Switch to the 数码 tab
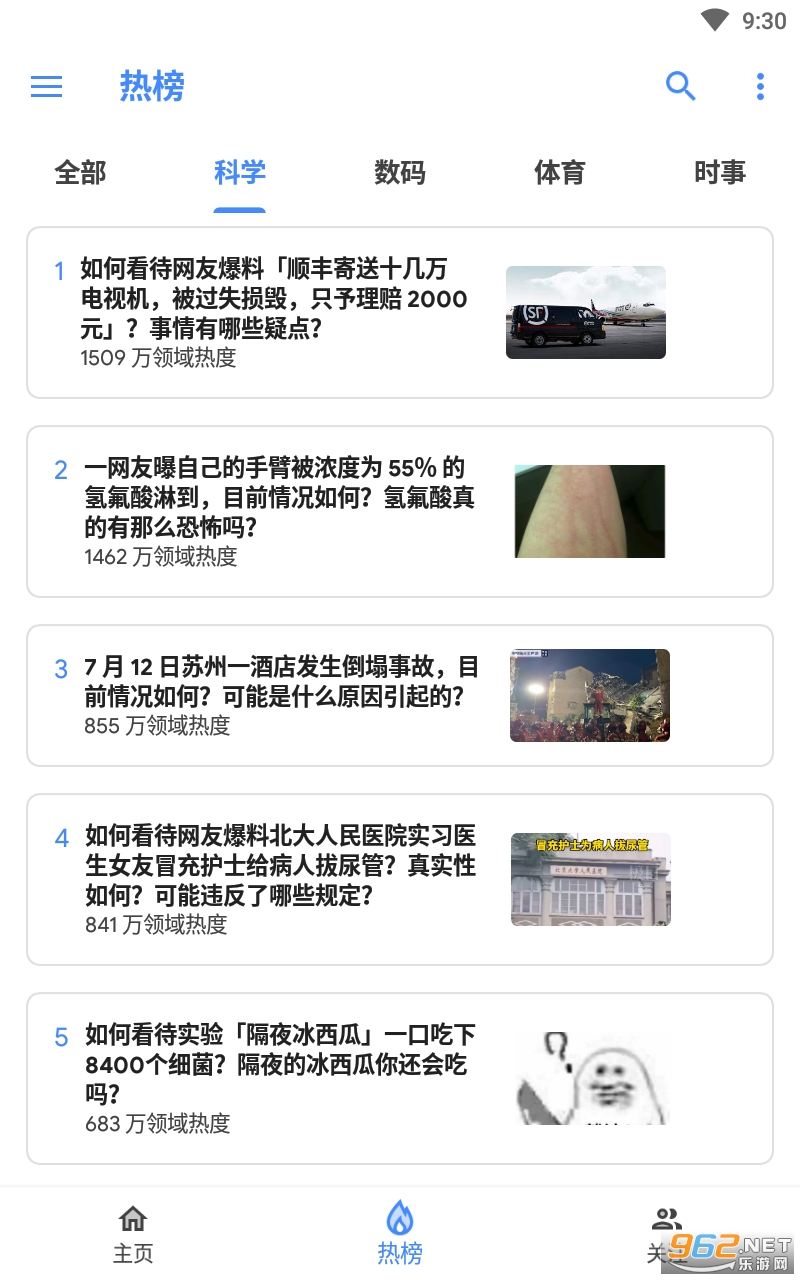Screen dimensions: 800x1280 [x=400, y=173]
